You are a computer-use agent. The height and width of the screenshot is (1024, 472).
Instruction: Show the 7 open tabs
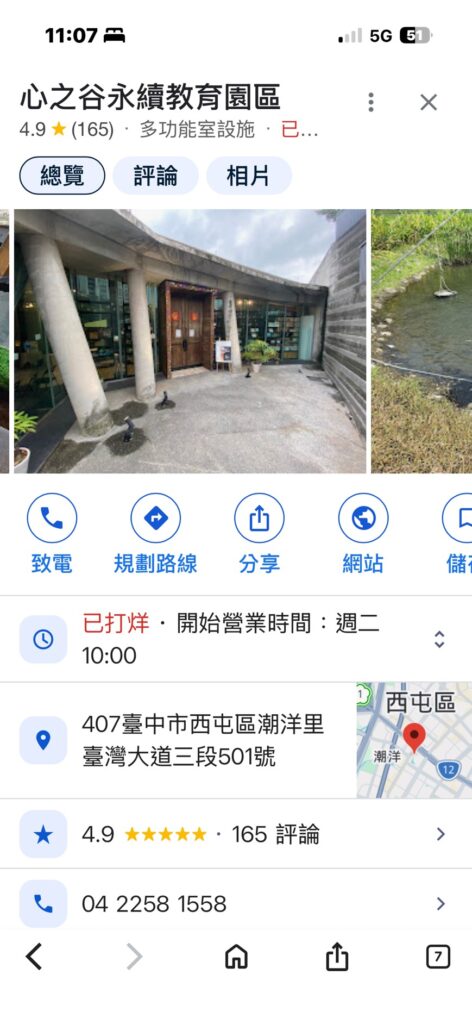pos(437,957)
